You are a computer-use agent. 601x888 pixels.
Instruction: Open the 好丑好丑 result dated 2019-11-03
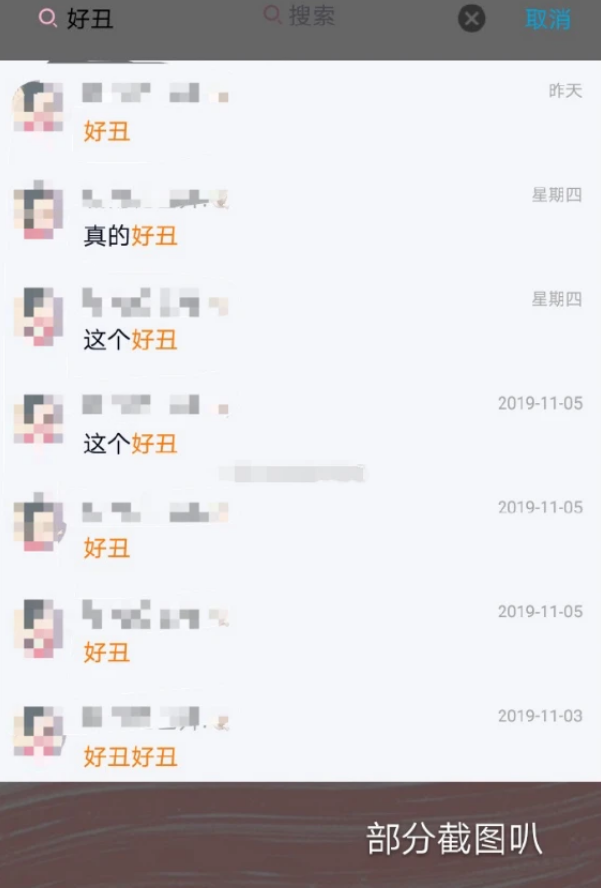[300, 736]
